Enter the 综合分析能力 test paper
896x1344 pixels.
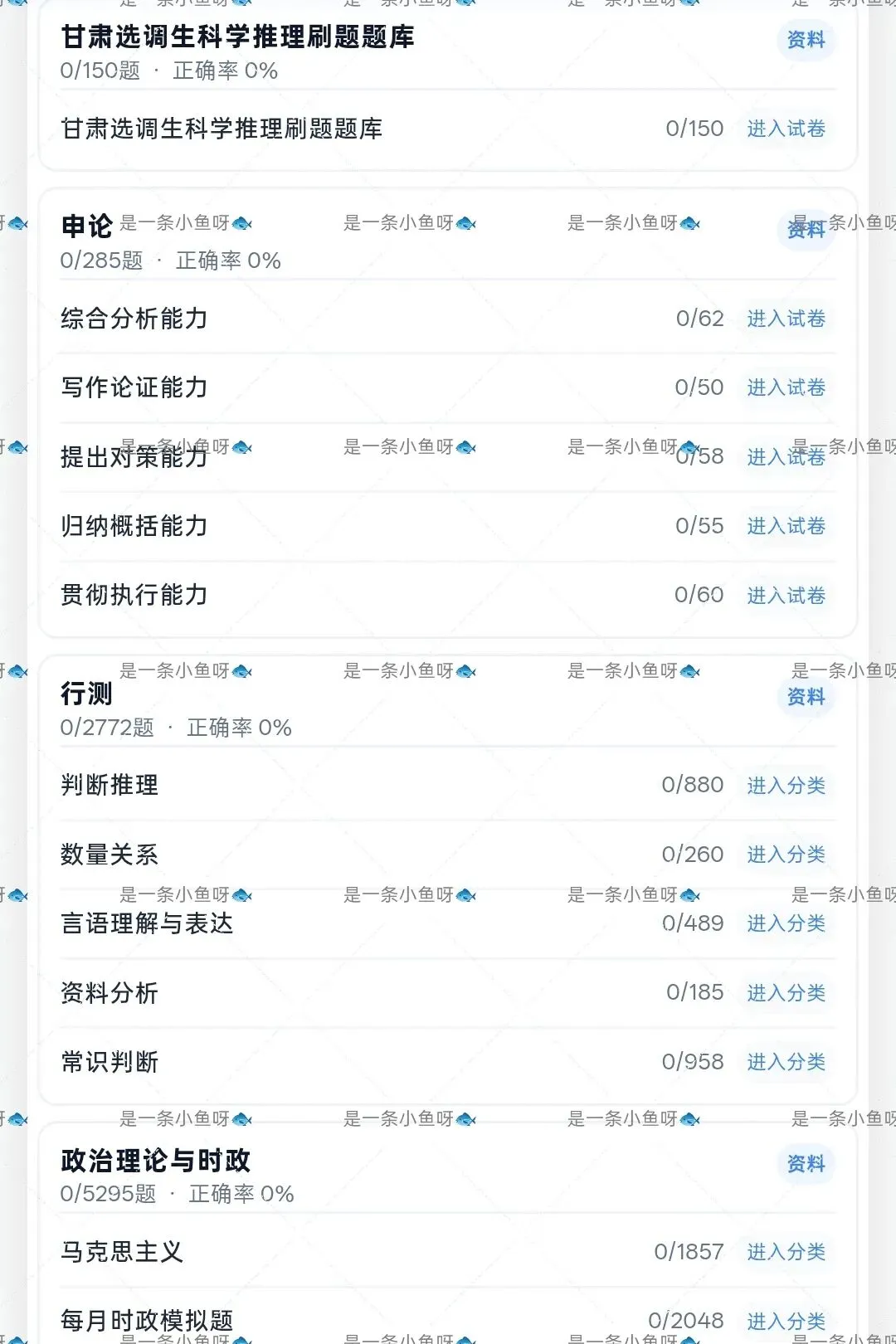[x=786, y=319]
